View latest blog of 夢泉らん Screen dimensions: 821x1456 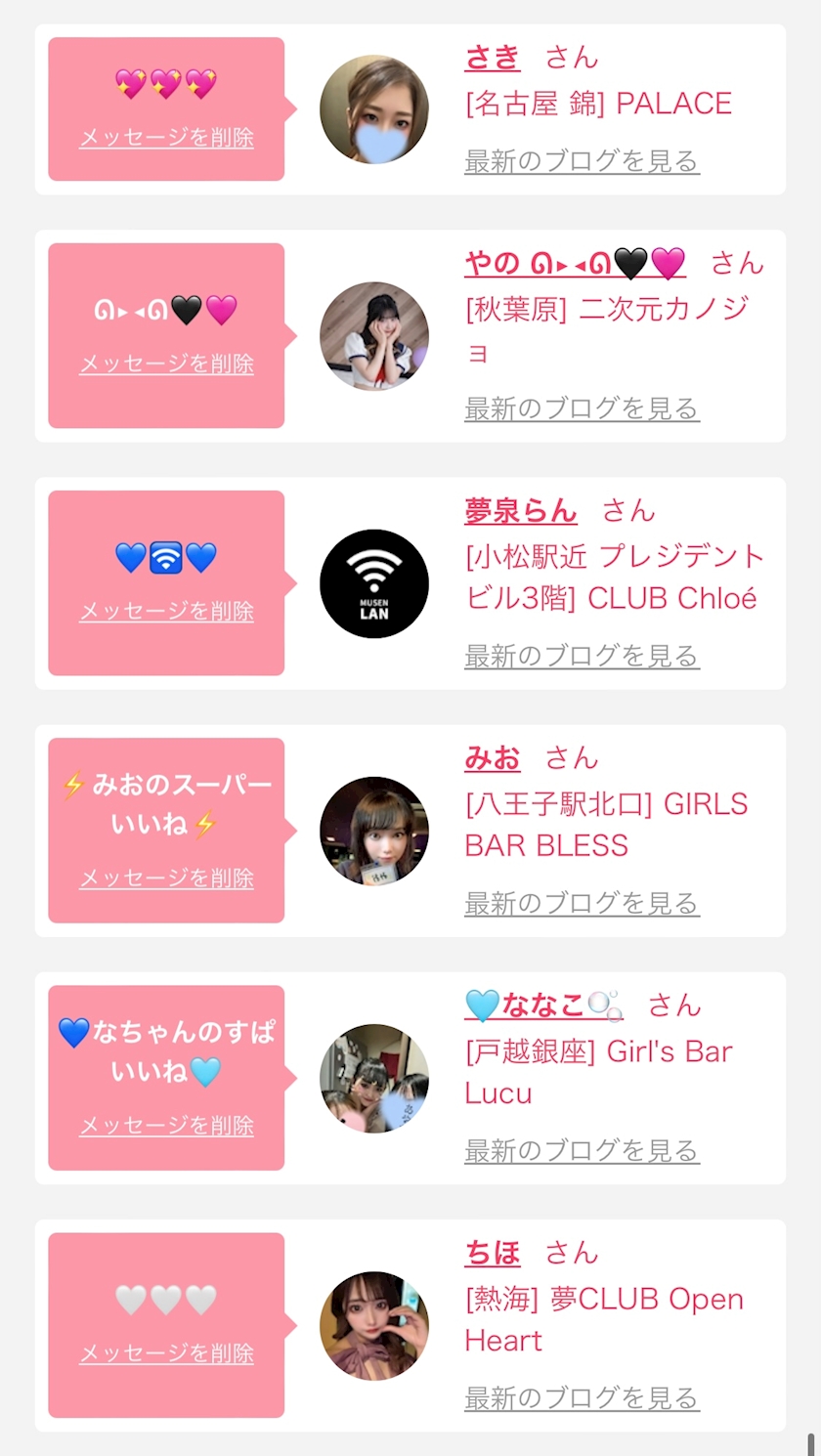click(x=582, y=656)
